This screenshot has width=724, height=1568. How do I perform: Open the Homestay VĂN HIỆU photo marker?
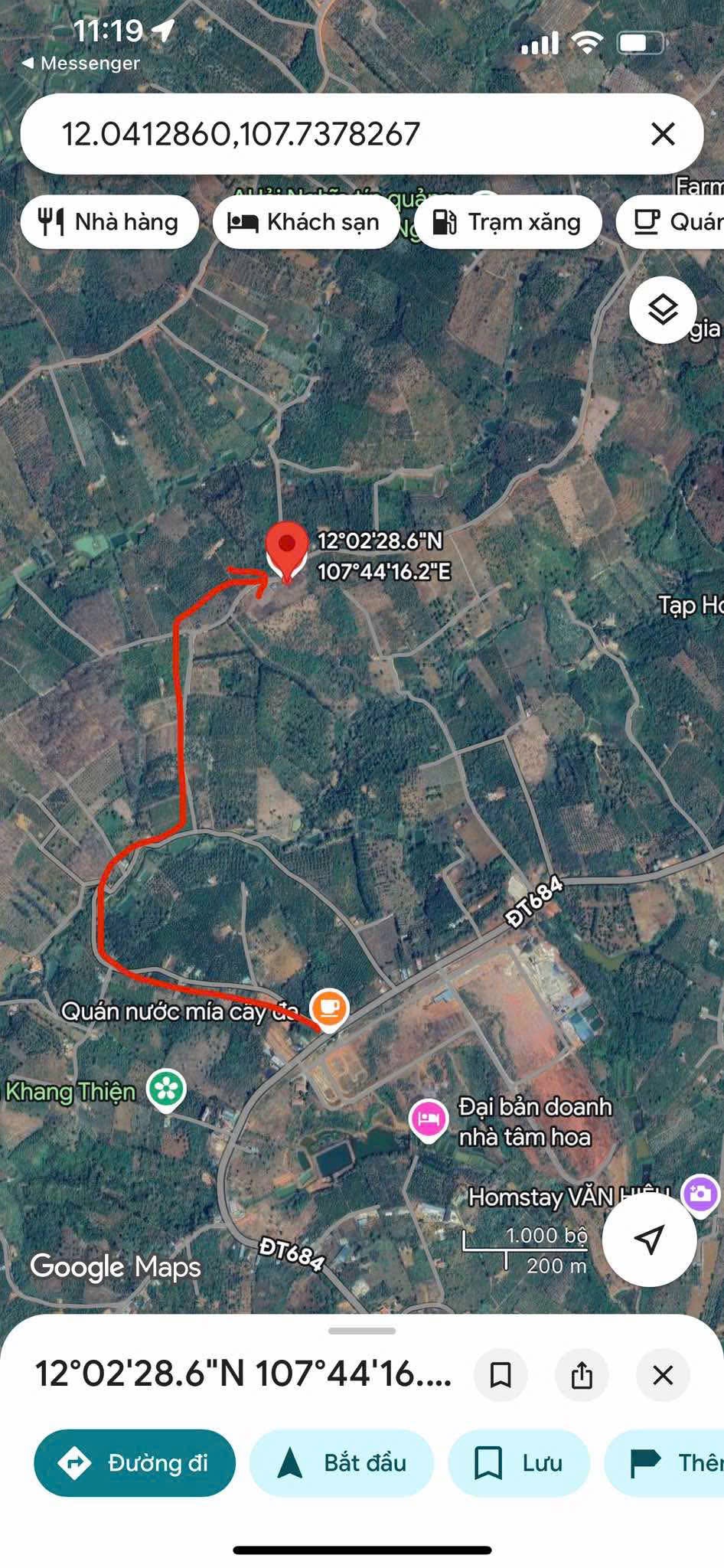(701, 1193)
